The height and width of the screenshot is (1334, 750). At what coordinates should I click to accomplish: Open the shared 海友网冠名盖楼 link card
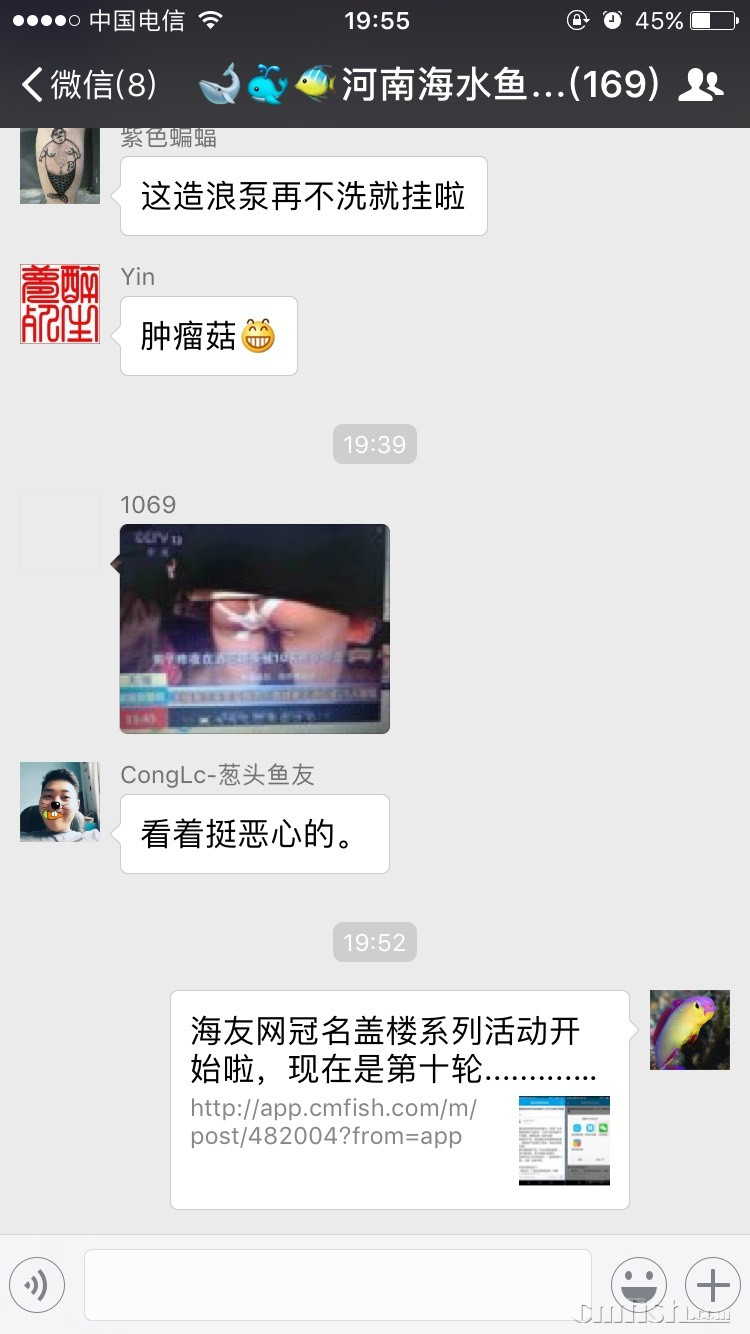pyautogui.click(x=400, y=1099)
